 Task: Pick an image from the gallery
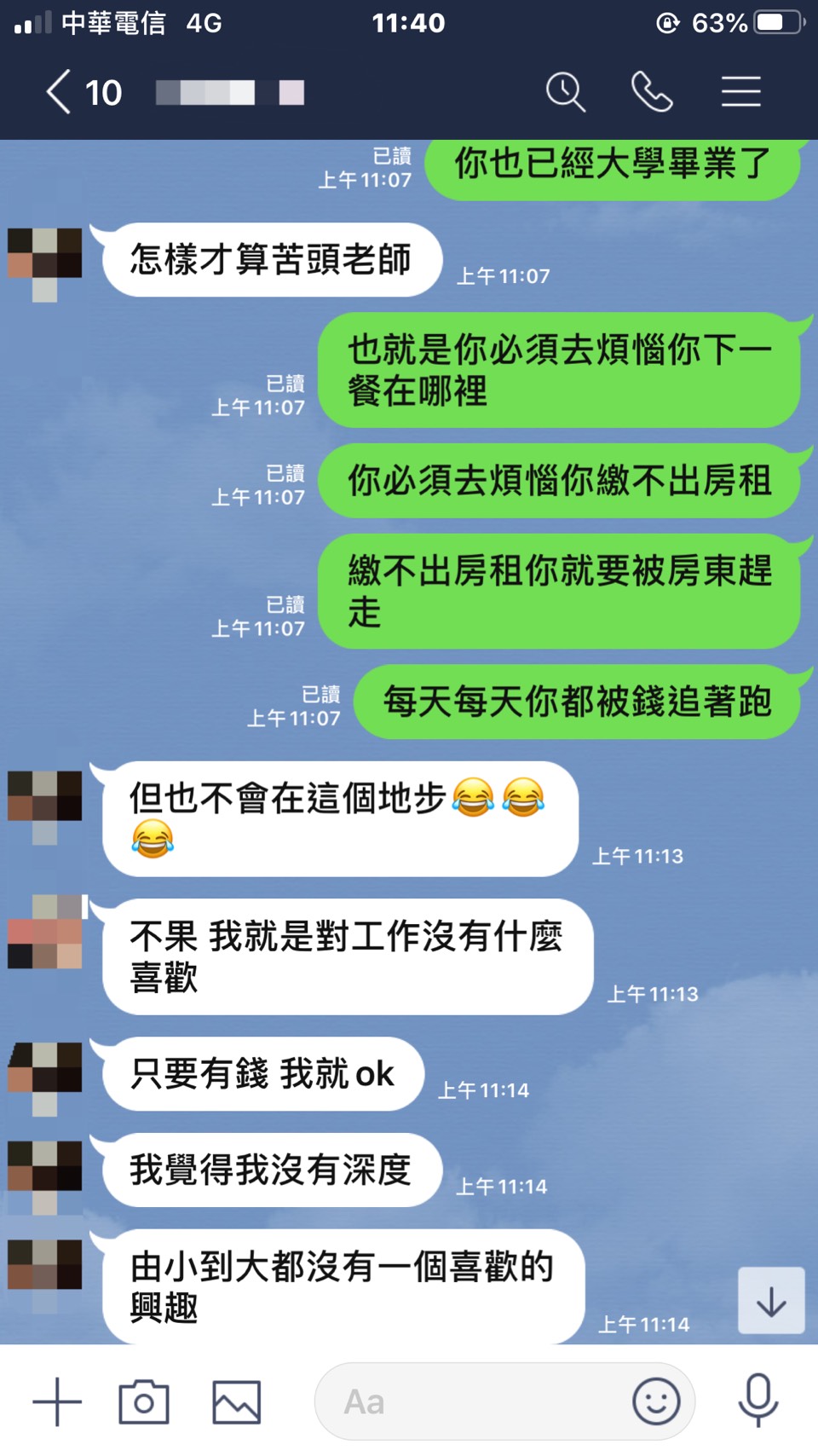(236, 1401)
